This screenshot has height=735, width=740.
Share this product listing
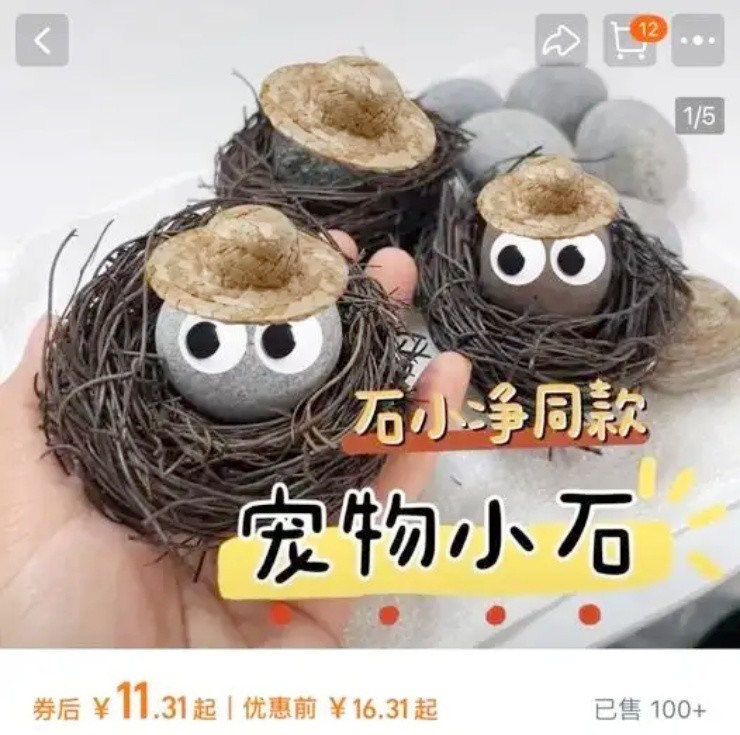point(561,41)
